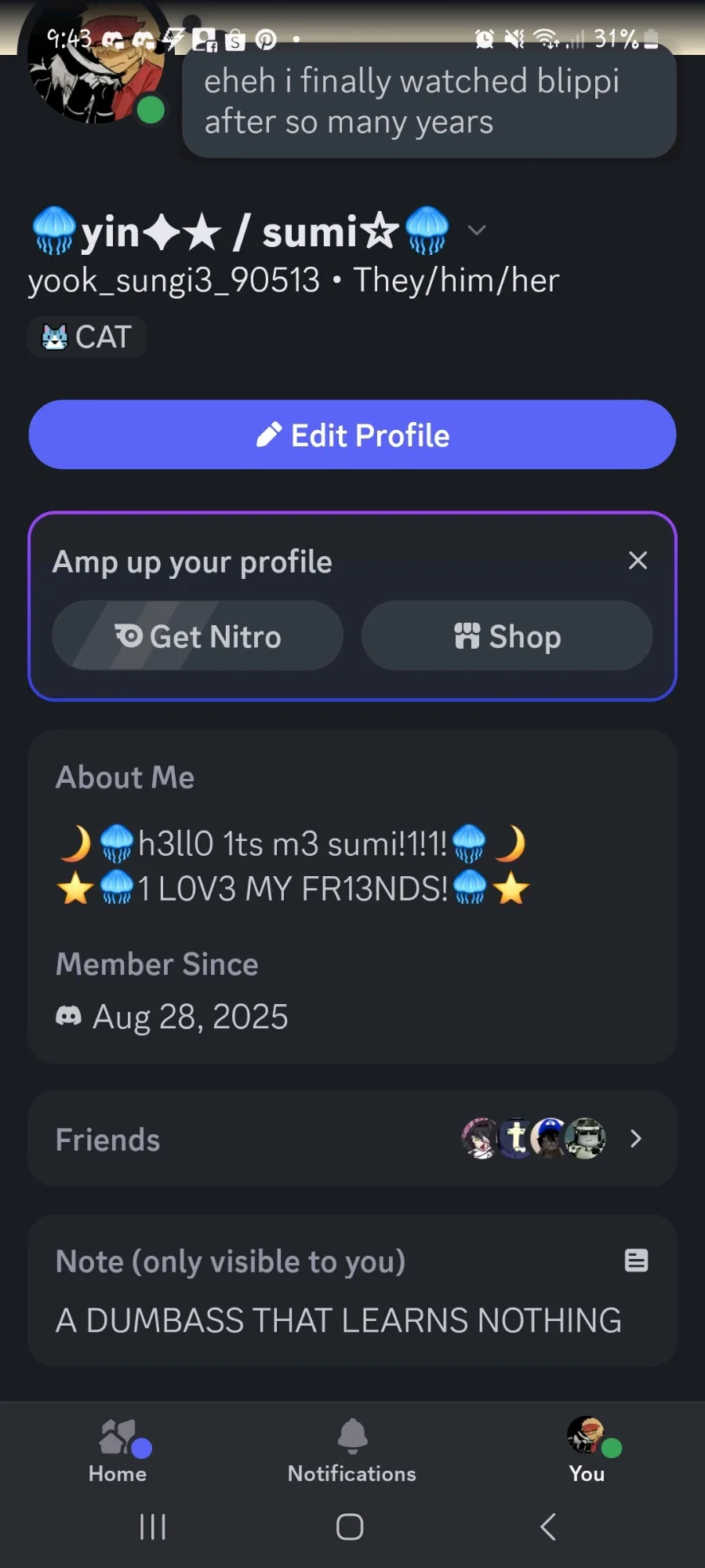Open recent apps from the navigation bar
The height and width of the screenshot is (1568, 705).
(153, 1526)
